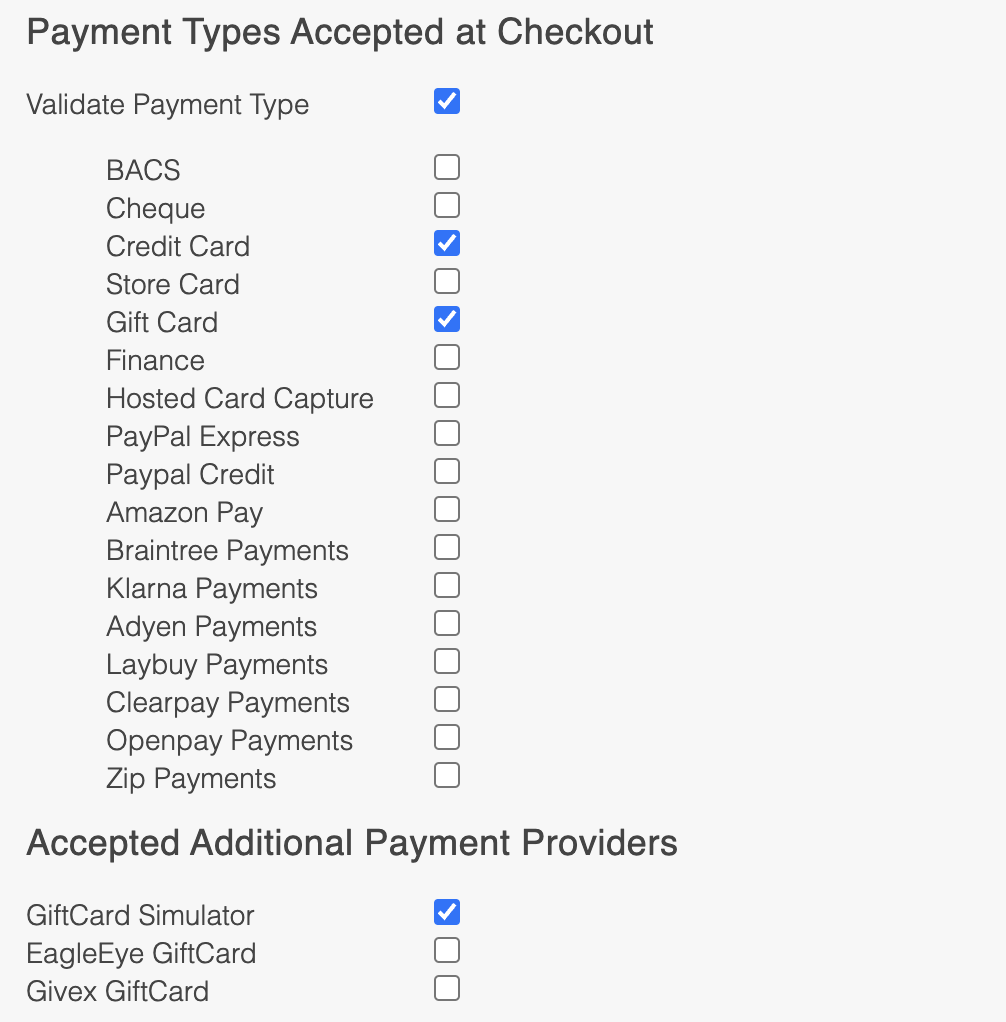This screenshot has height=1022, width=1006.
Task: Enable Zip Payments
Action: tap(446, 775)
